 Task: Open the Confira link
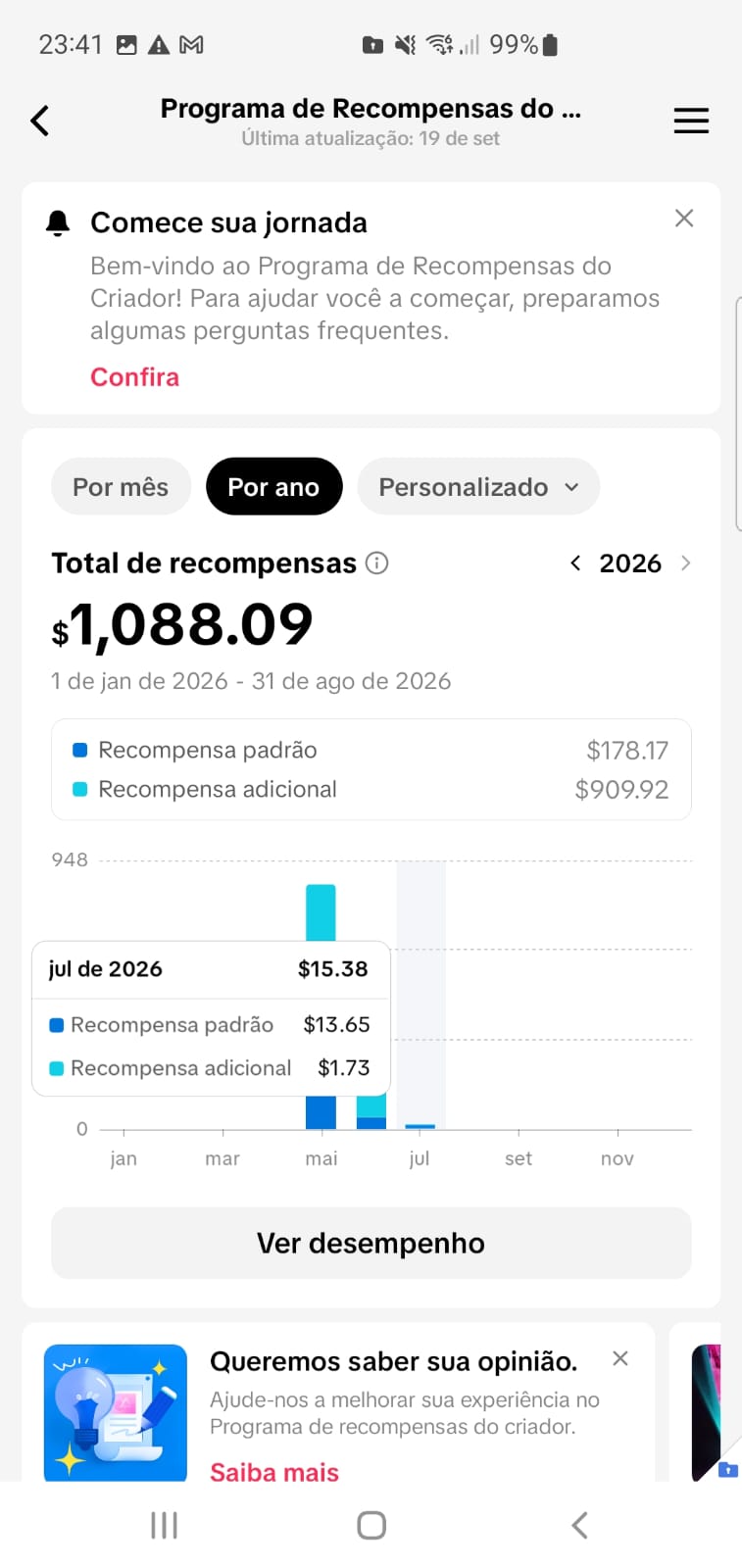click(x=135, y=377)
